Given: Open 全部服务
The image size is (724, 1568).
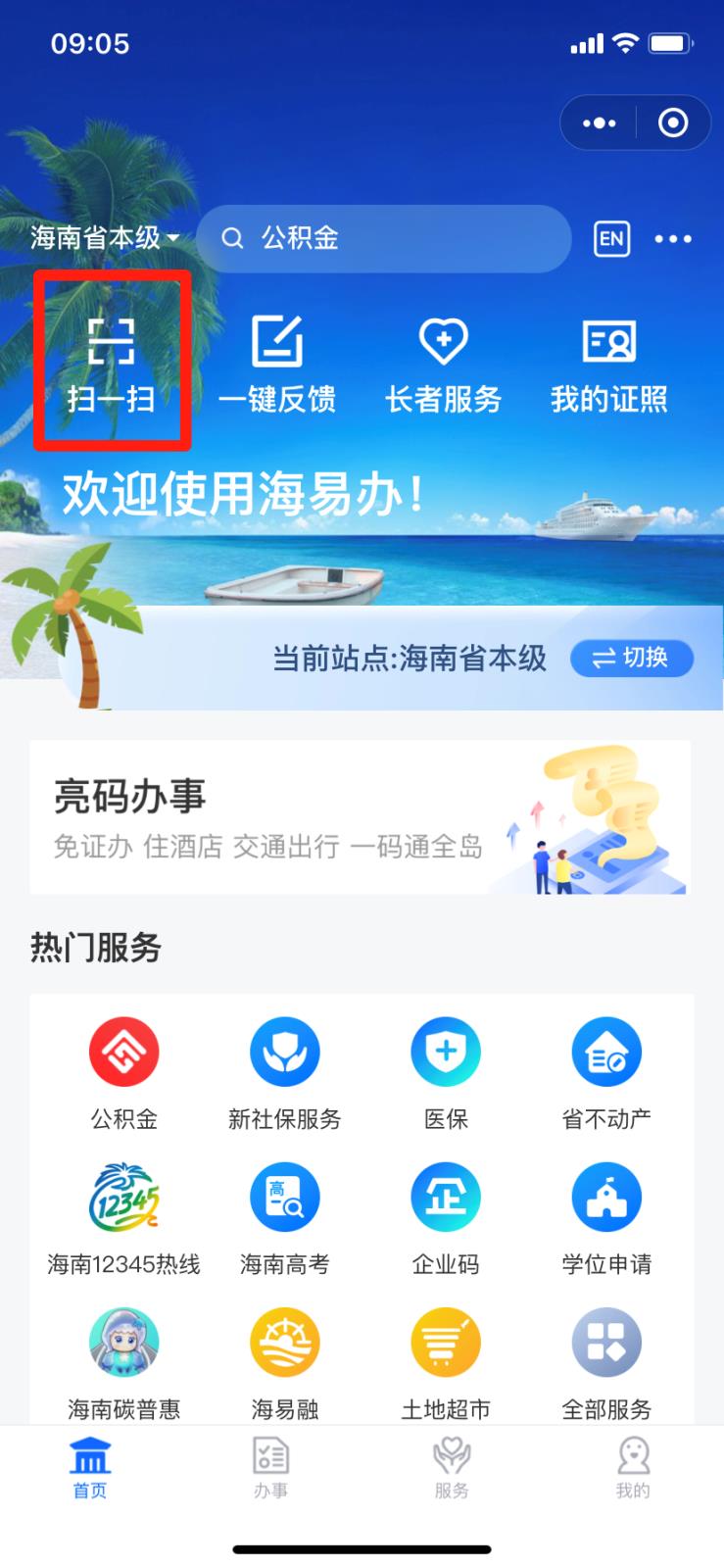Looking at the screenshot, I should 606,1361.
